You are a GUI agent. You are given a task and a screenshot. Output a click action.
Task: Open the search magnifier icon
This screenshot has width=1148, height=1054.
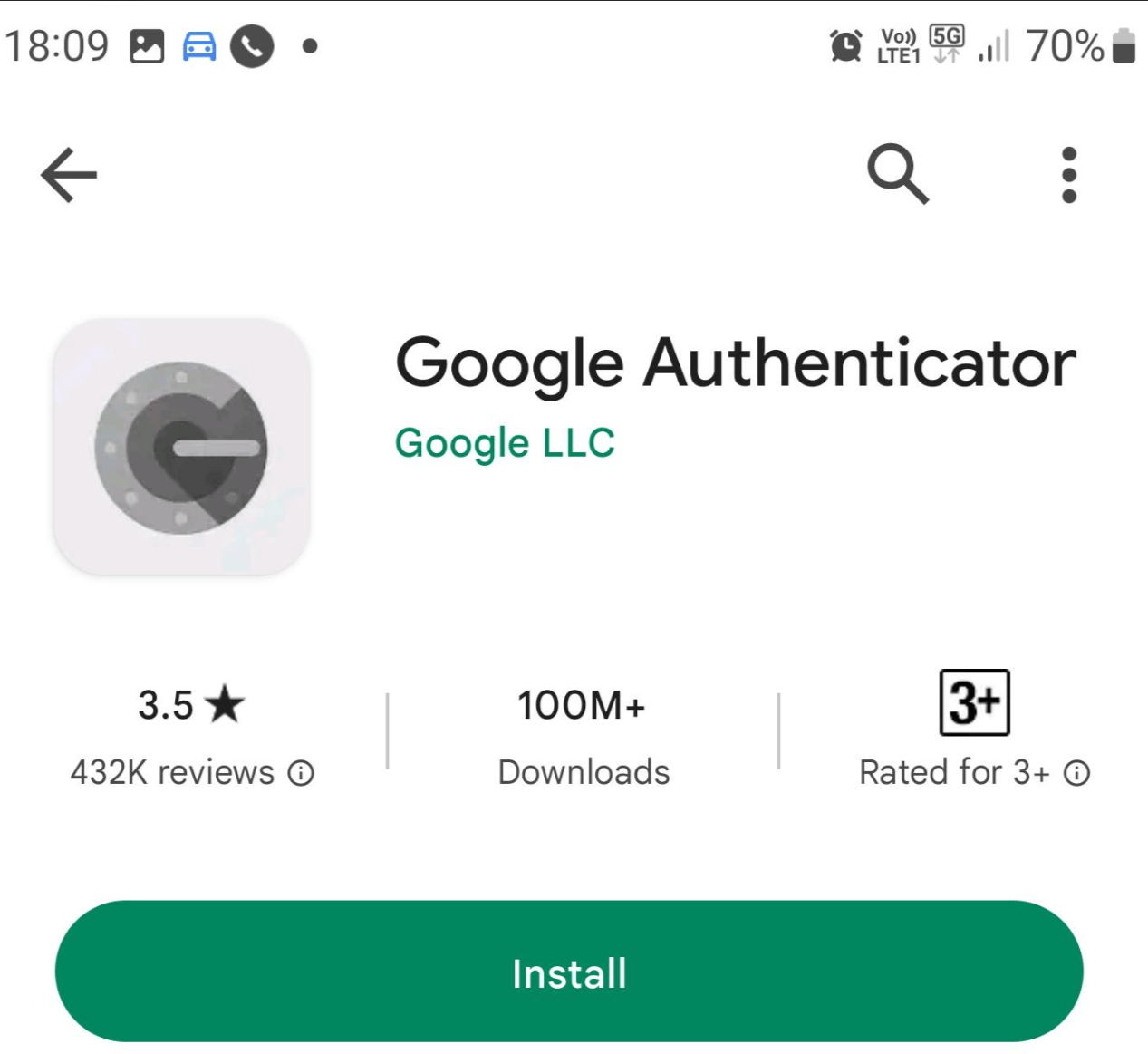click(x=897, y=173)
